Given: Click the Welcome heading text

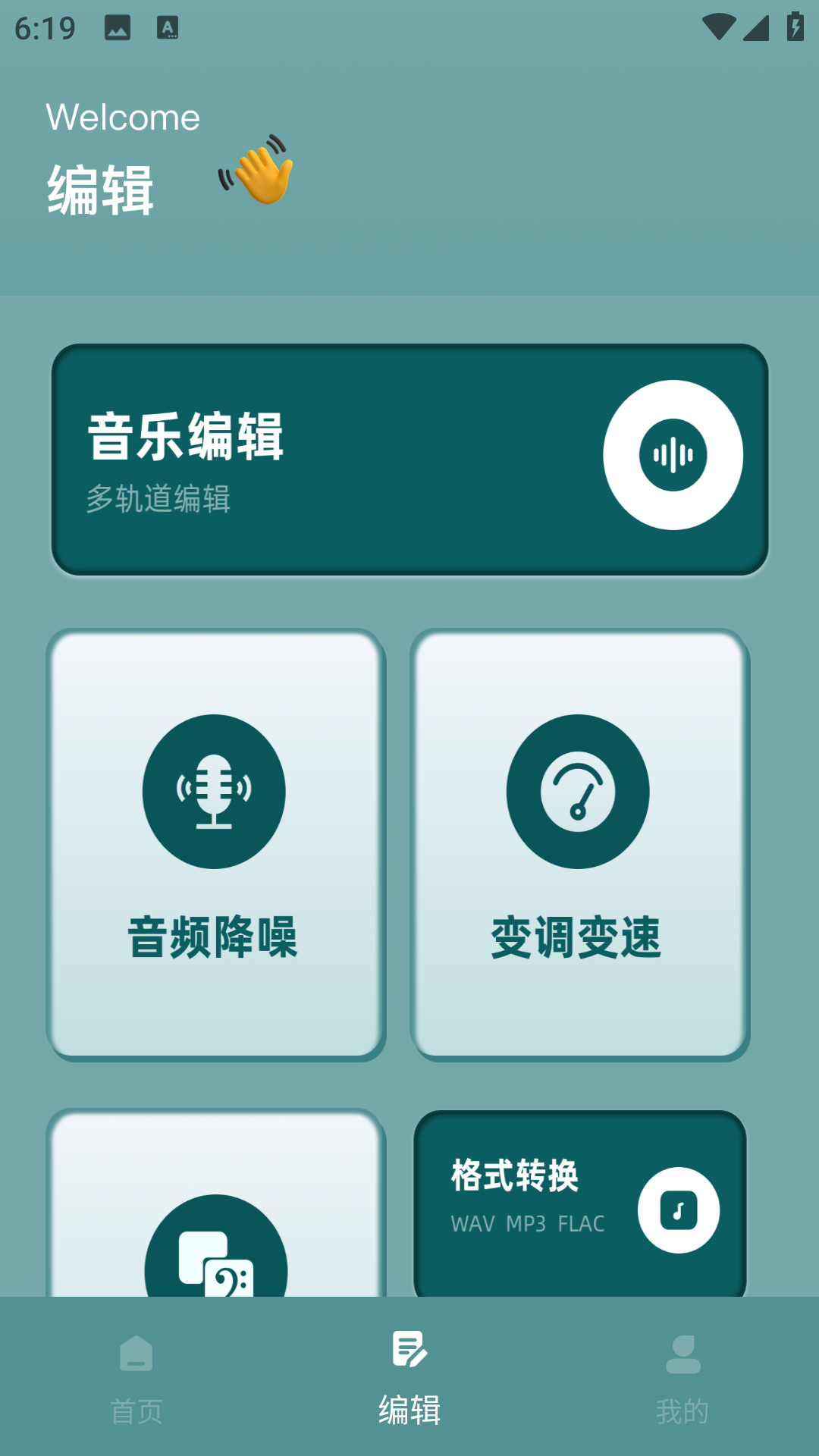Looking at the screenshot, I should pyautogui.click(x=122, y=117).
